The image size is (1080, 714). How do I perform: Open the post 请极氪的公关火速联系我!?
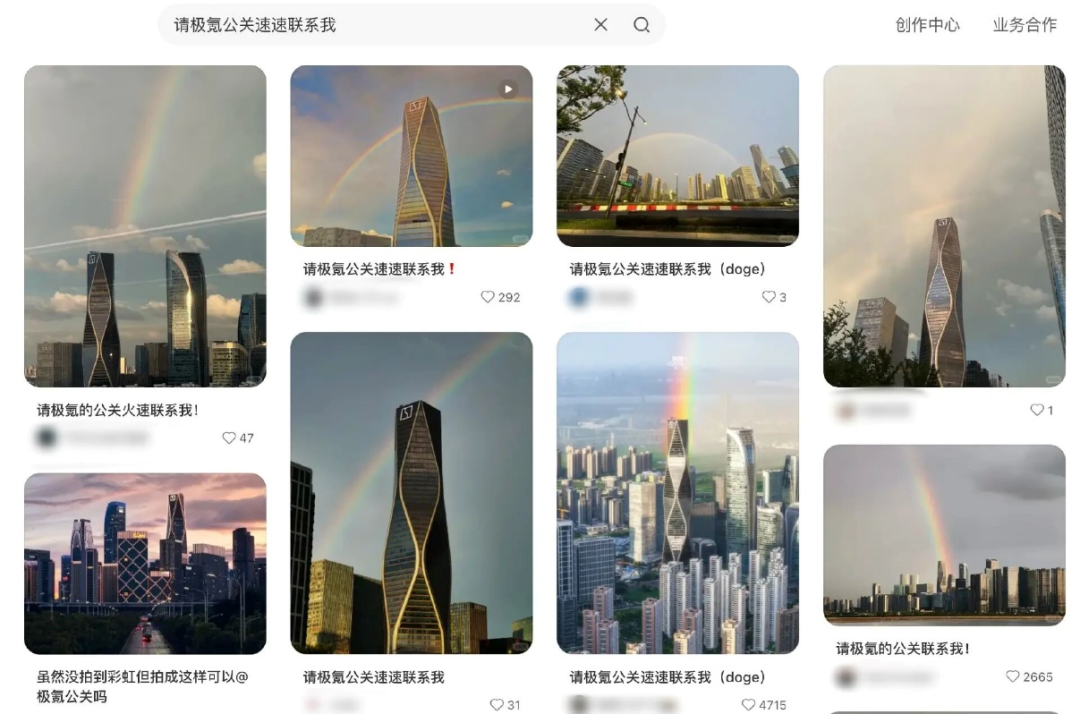tap(145, 225)
